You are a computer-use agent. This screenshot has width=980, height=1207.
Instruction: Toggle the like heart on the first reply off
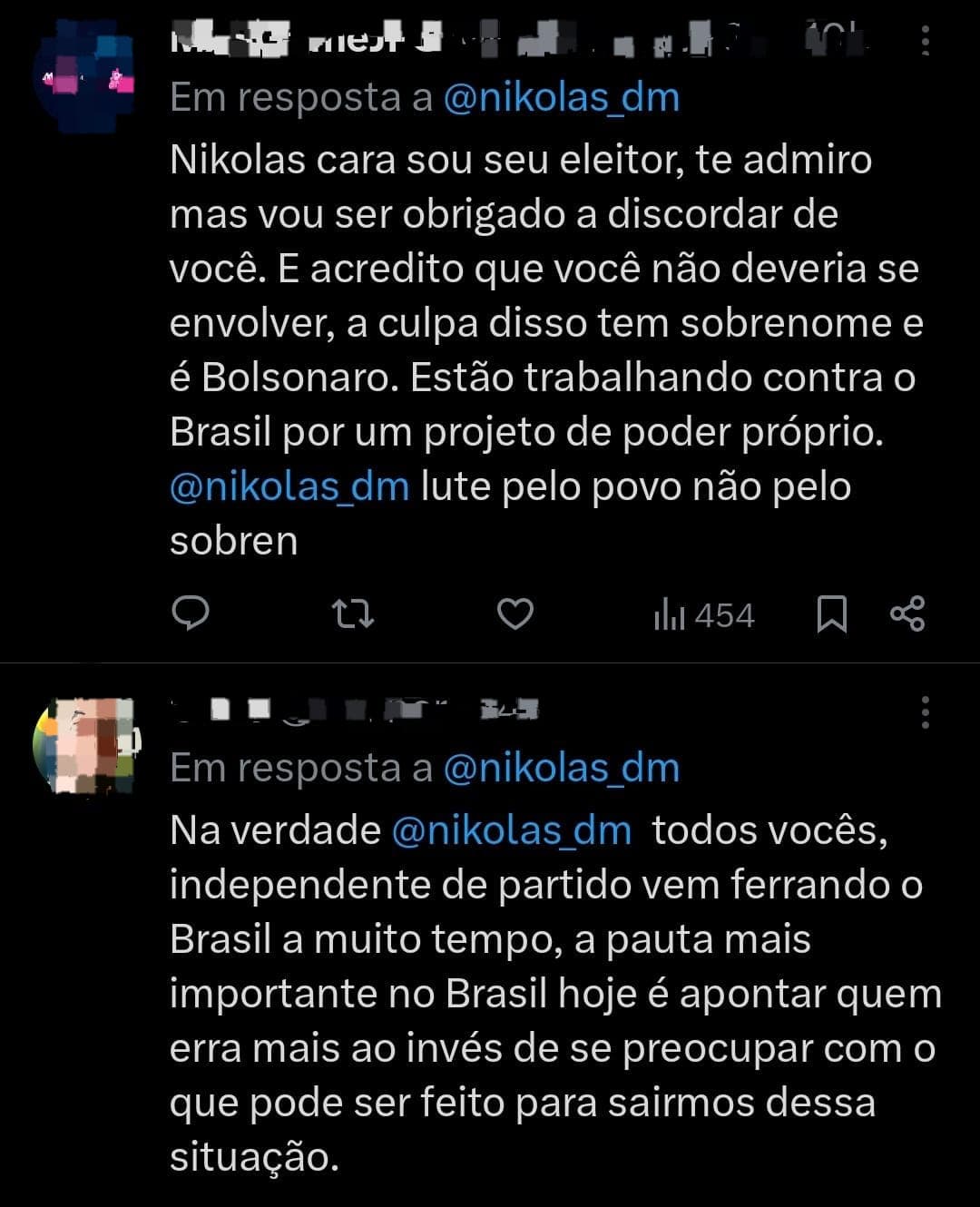515,615
